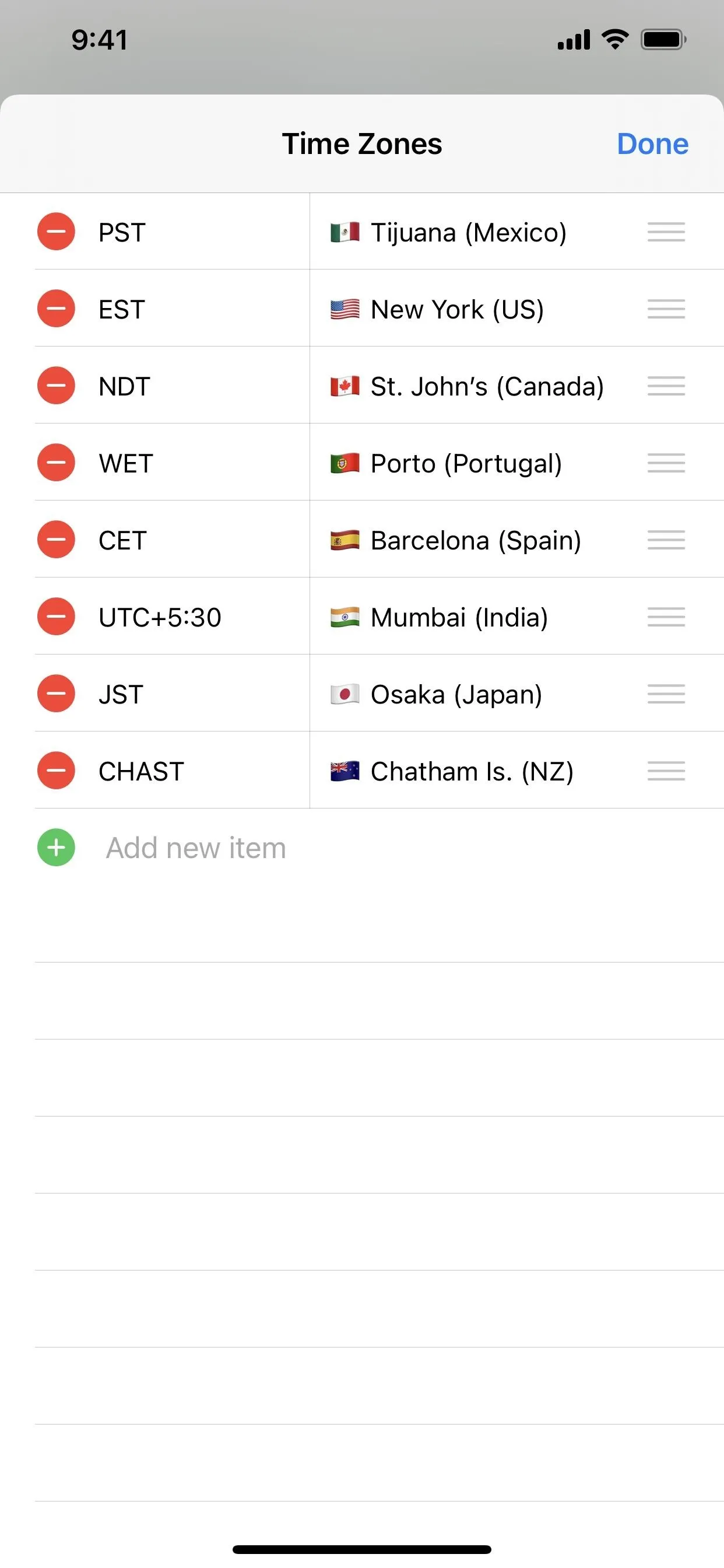Delete the CET entry

pos(56,540)
